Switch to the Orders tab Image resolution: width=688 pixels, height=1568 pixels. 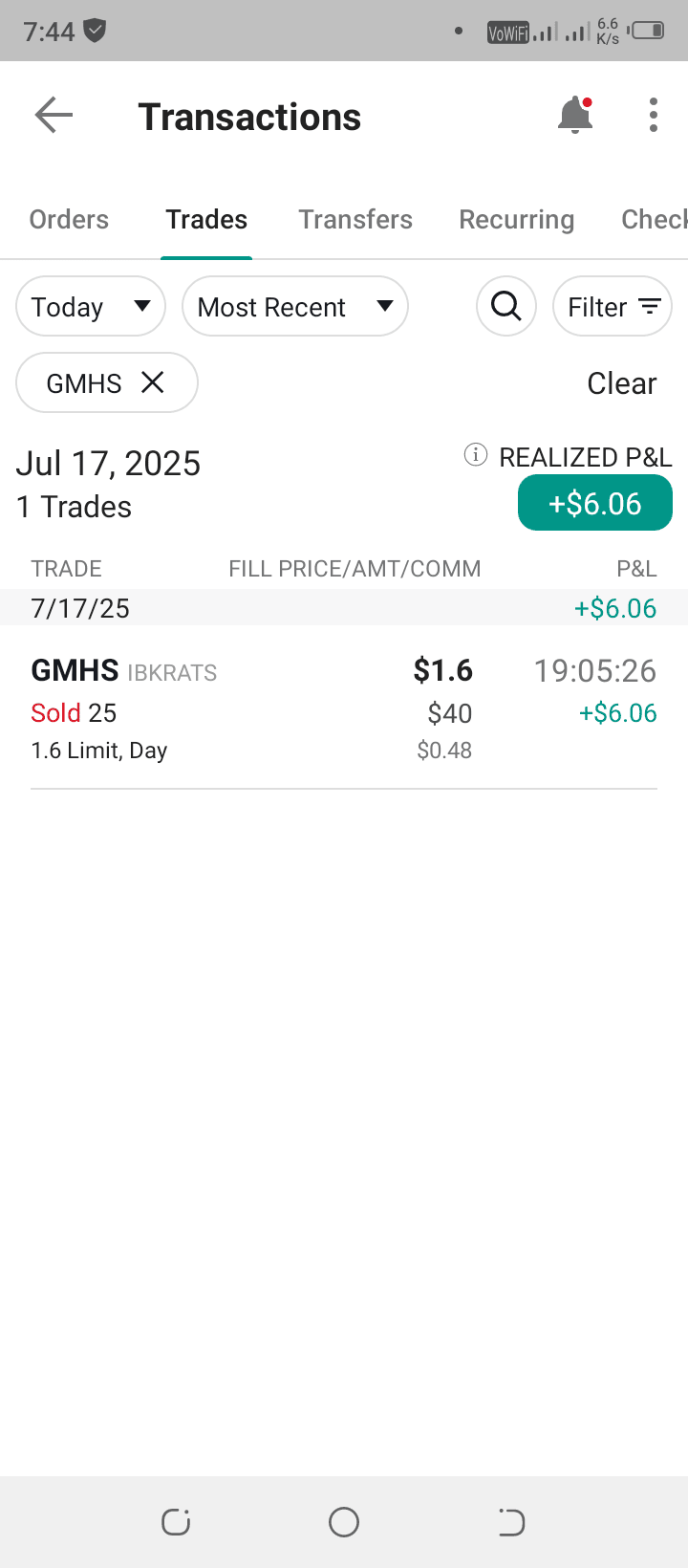tap(69, 220)
